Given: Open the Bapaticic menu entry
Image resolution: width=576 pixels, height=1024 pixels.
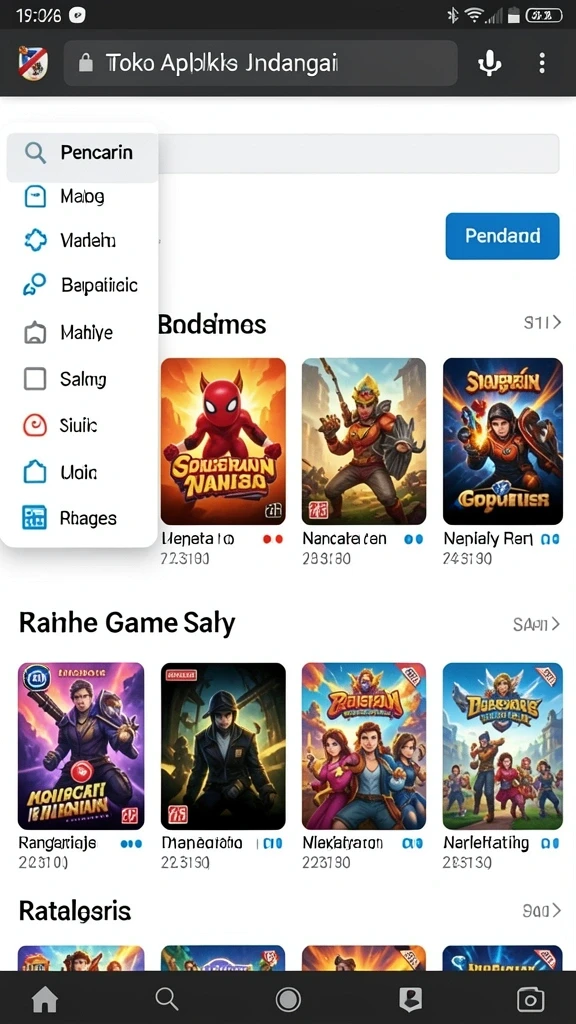Looking at the screenshot, I should 82,285.
